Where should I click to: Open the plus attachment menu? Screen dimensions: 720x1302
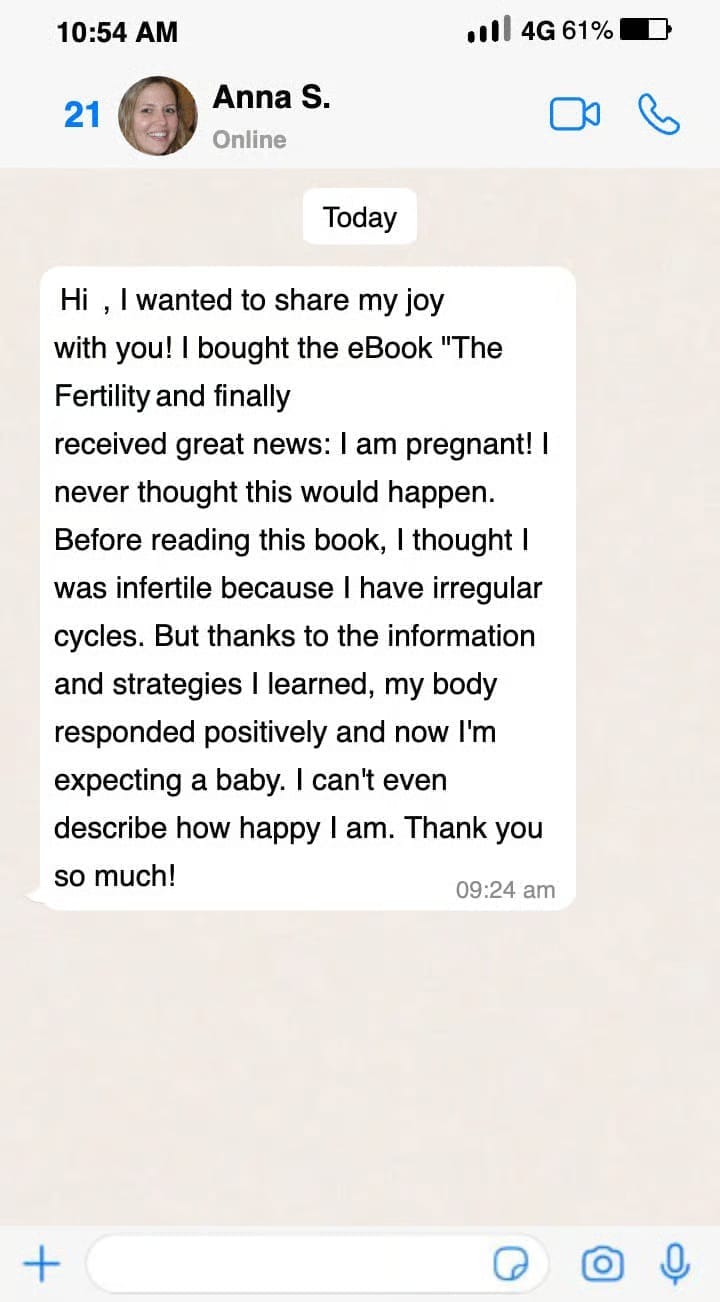pyautogui.click(x=41, y=1264)
